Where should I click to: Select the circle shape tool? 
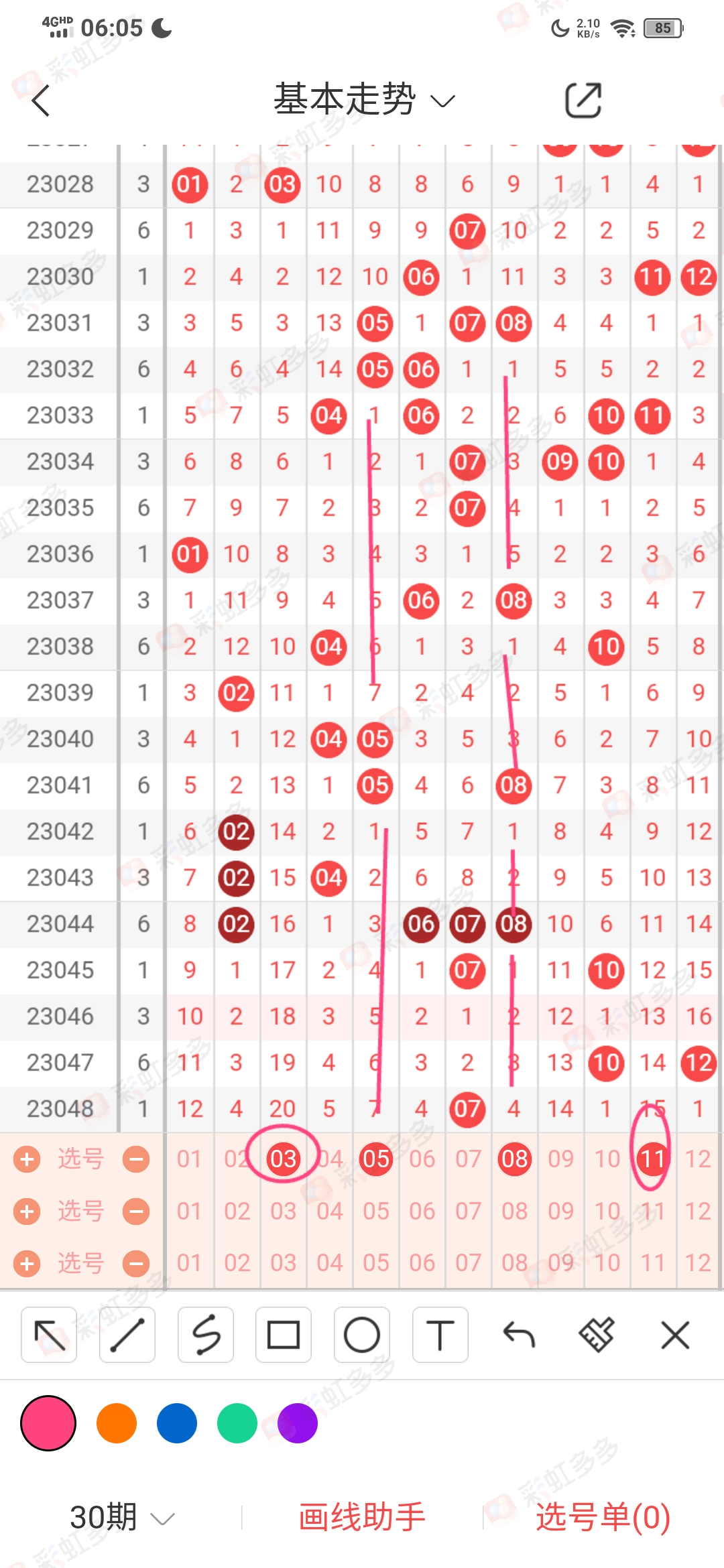[x=362, y=1335]
